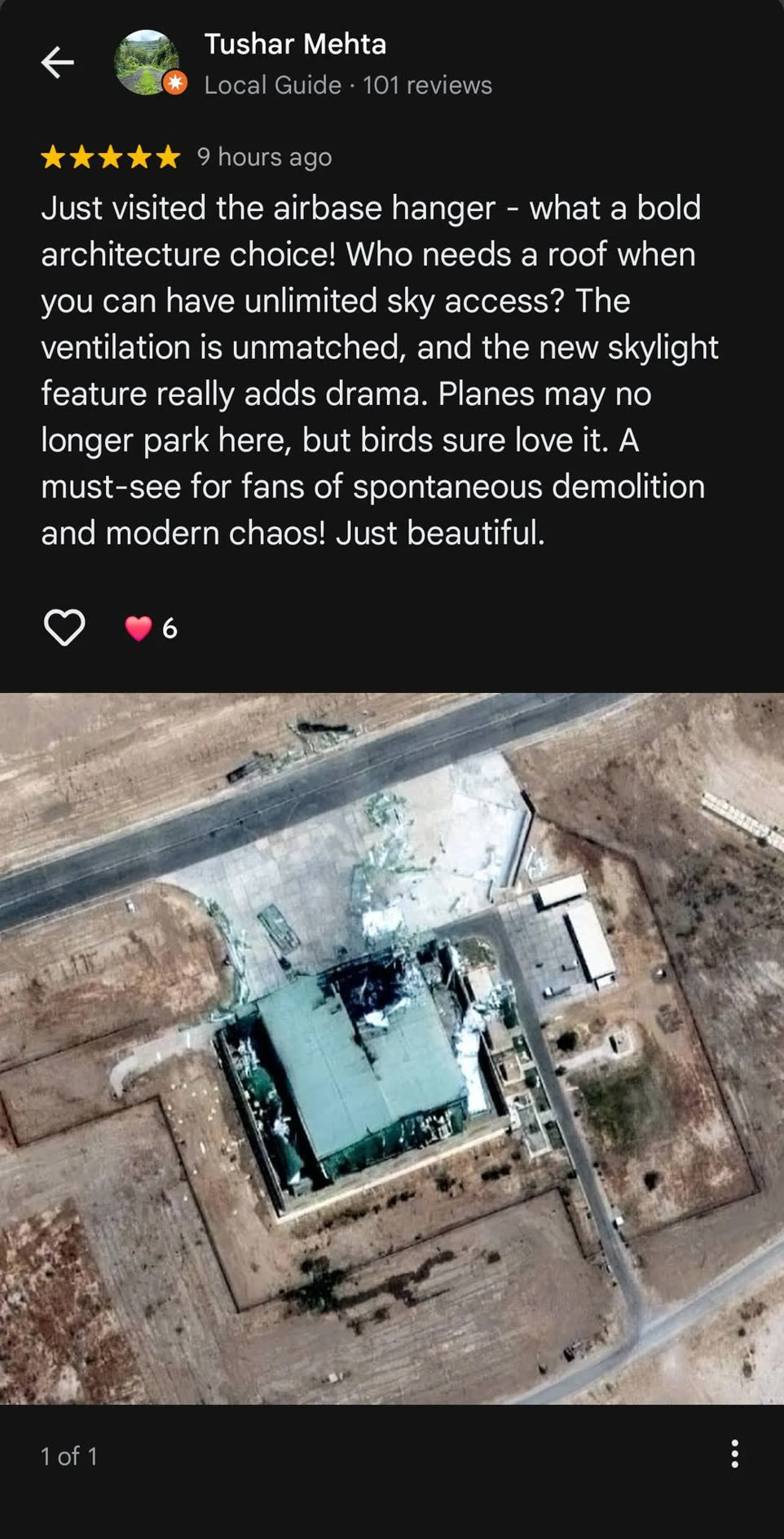
Task: Open the Tushar Mehta reviewer name
Action: click(x=295, y=44)
